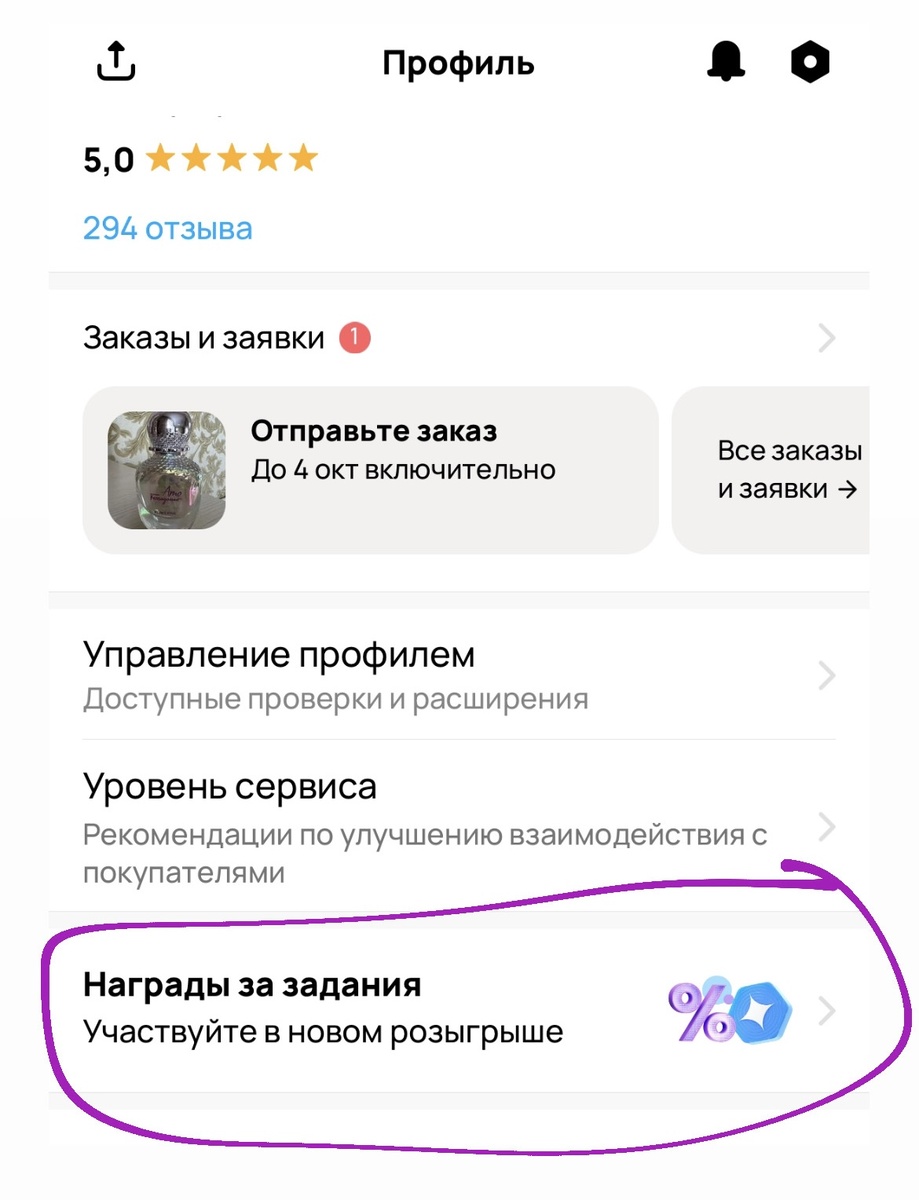Screen dimensions: 919x1200
Task: View Все заказы и заявки
Action: pos(787,469)
